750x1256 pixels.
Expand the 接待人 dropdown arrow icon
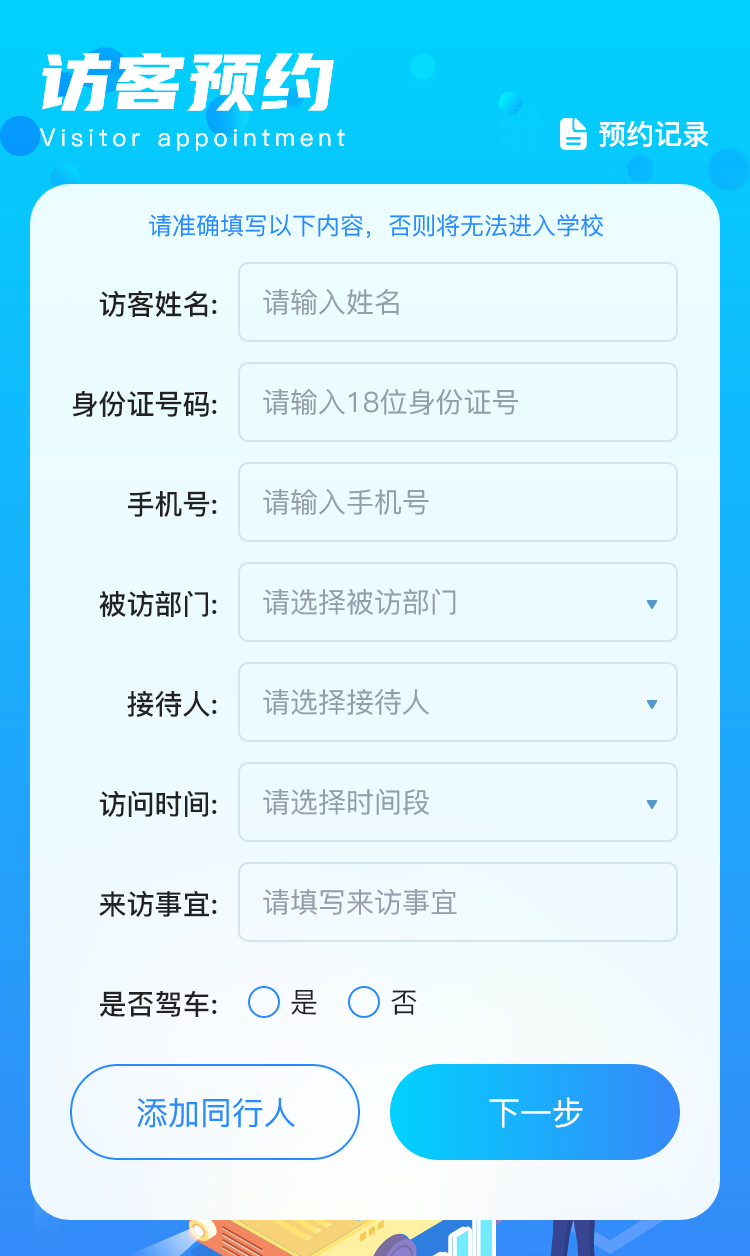coord(651,702)
